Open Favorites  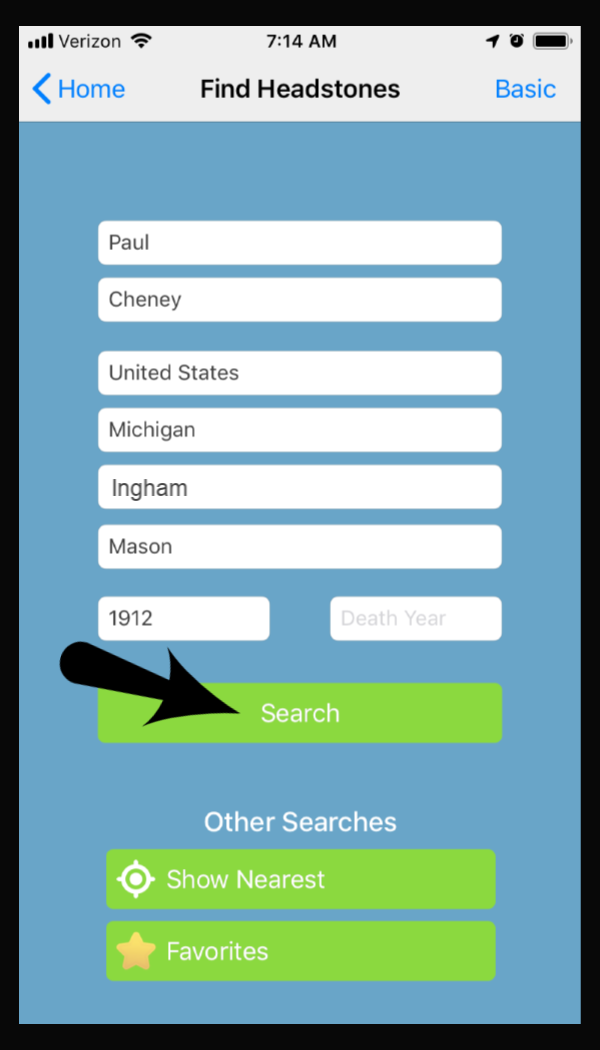(301, 951)
